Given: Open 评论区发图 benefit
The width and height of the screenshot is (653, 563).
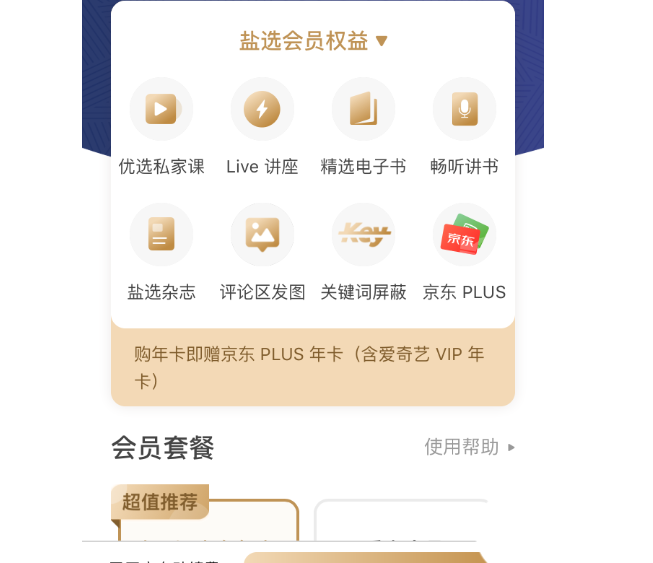Looking at the screenshot, I should [x=262, y=235].
